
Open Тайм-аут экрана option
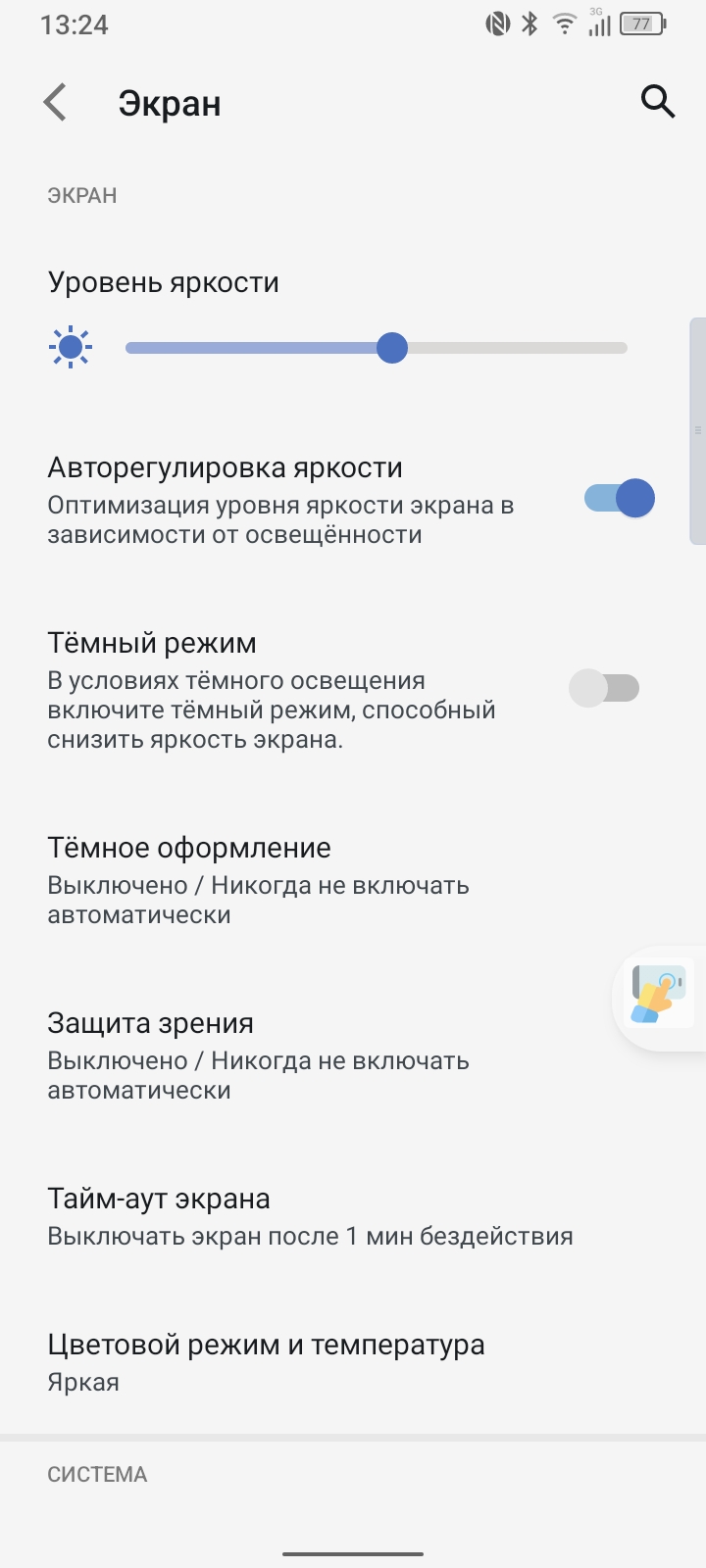(x=353, y=1216)
